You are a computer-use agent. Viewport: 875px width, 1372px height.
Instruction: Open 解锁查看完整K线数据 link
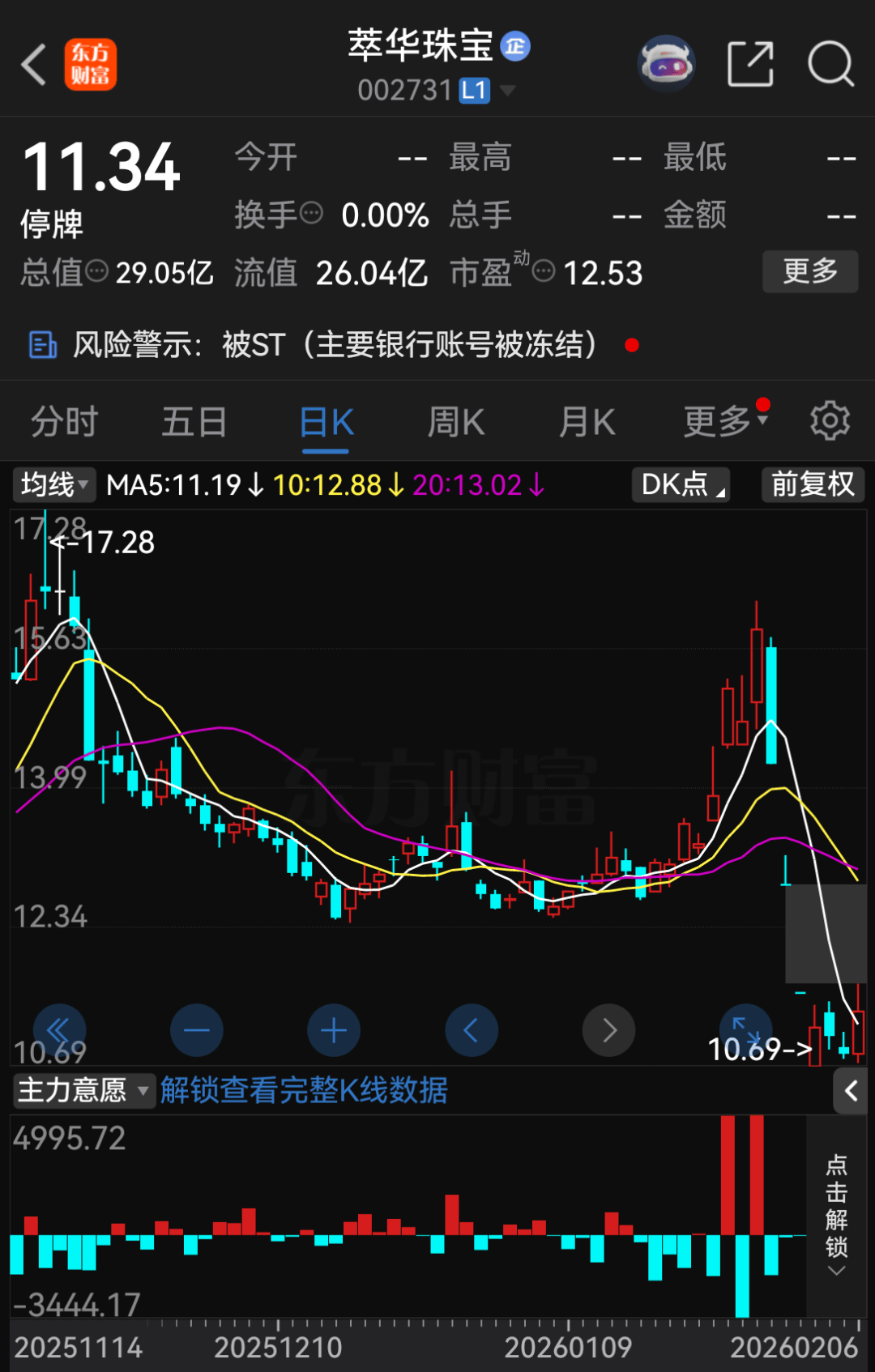pos(305,1091)
